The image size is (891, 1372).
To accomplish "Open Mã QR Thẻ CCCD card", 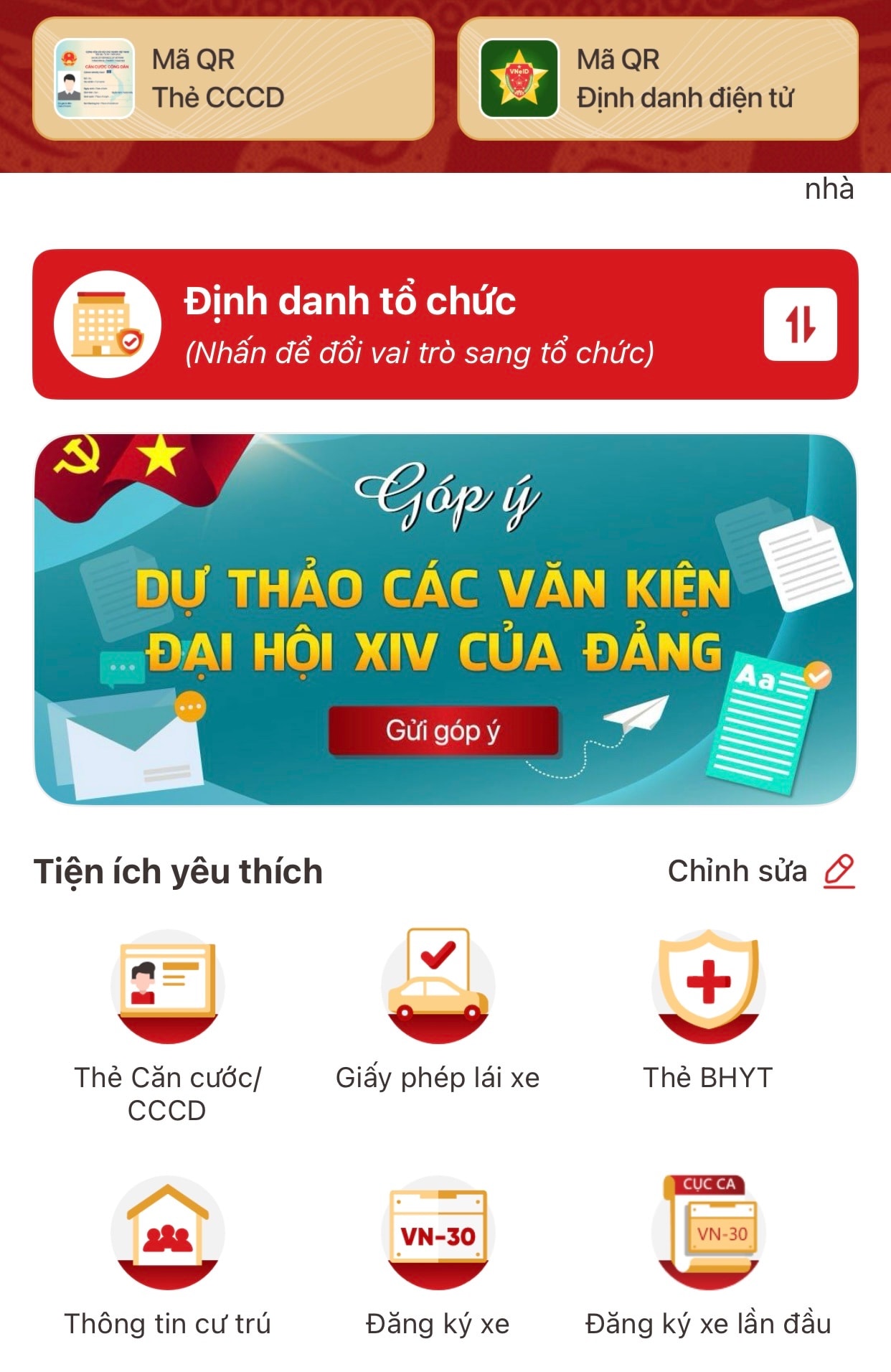I will tap(233, 79).
